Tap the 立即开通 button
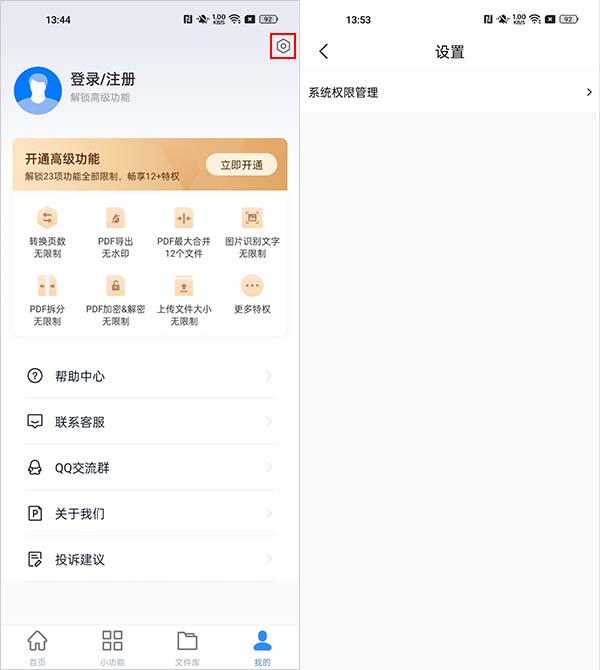The width and height of the screenshot is (600, 670). 241,165
